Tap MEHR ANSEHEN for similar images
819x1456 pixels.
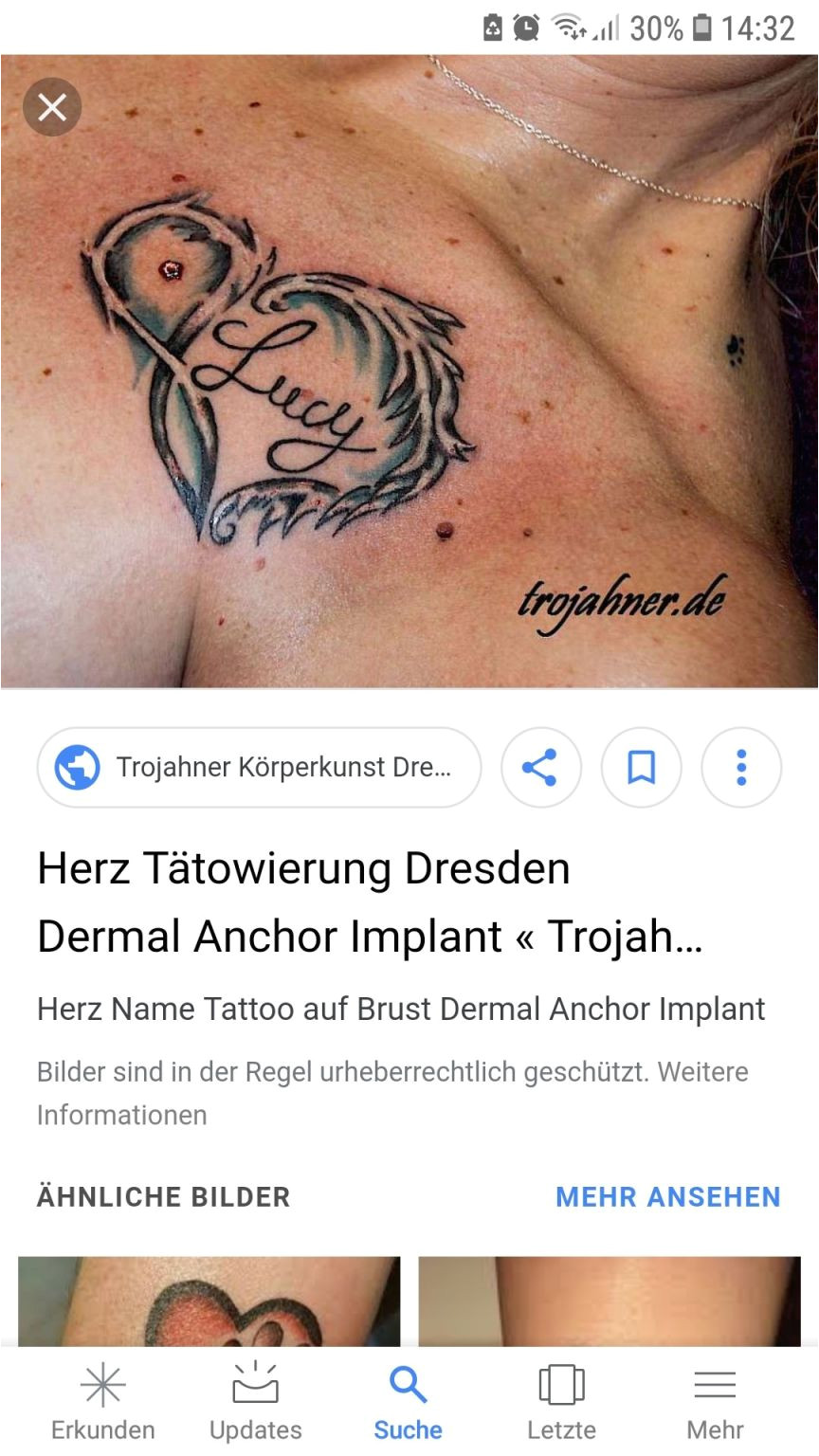click(x=667, y=1196)
